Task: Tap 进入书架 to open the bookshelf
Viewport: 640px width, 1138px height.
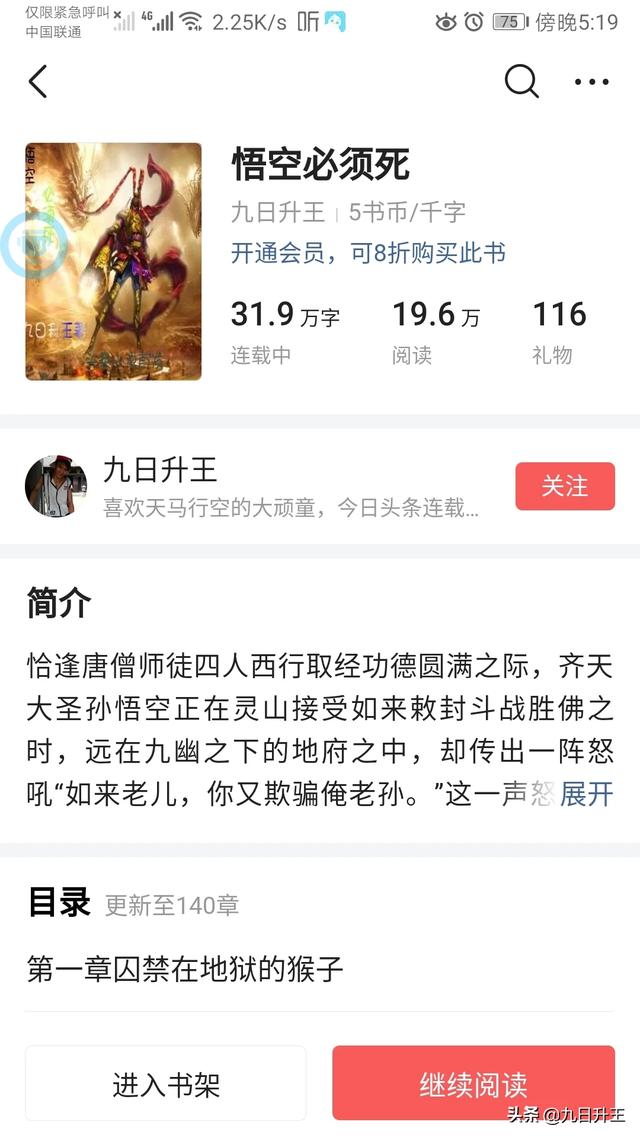Action: pos(166,1083)
